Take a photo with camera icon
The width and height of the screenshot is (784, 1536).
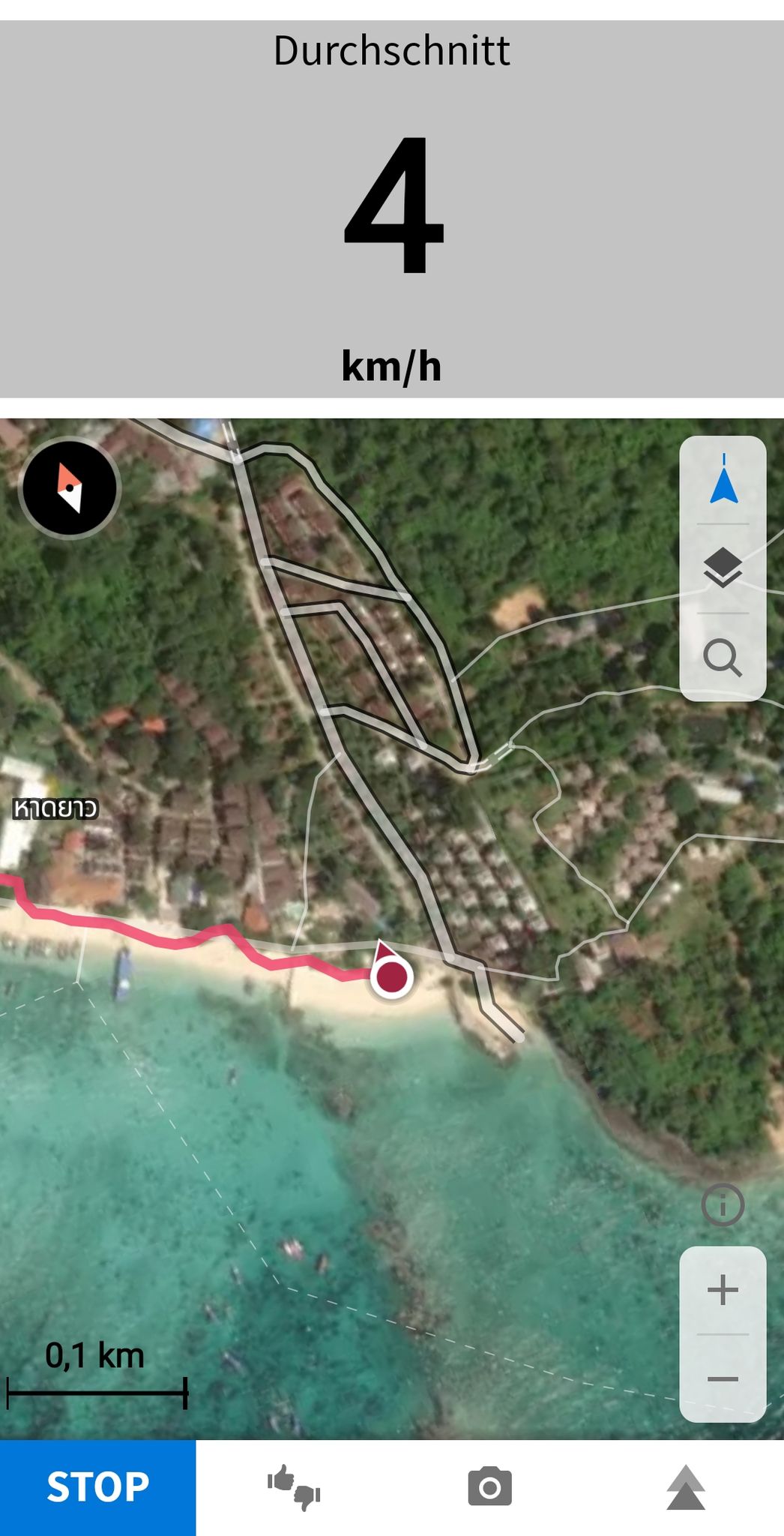(489, 1487)
